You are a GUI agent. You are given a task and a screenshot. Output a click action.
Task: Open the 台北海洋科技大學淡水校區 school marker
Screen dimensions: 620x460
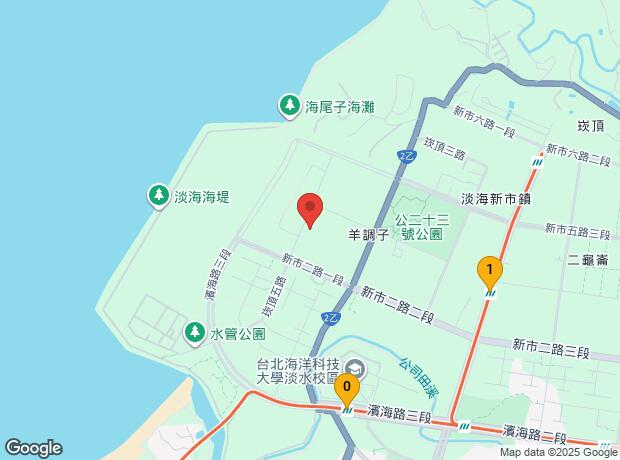coord(356,369)
